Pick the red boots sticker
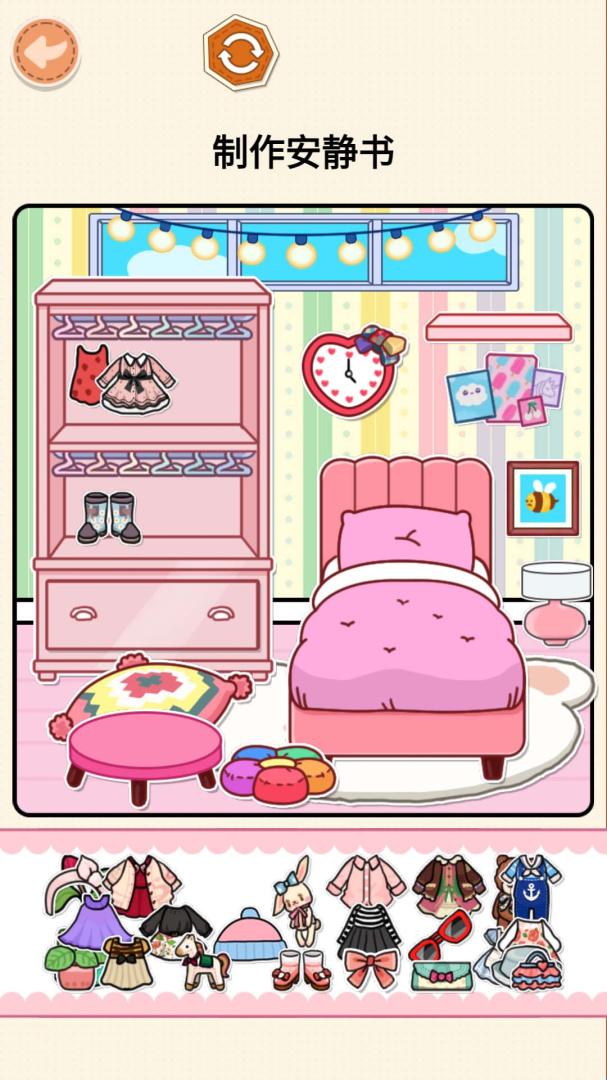The image size is (607, 1080). [302, 968]
